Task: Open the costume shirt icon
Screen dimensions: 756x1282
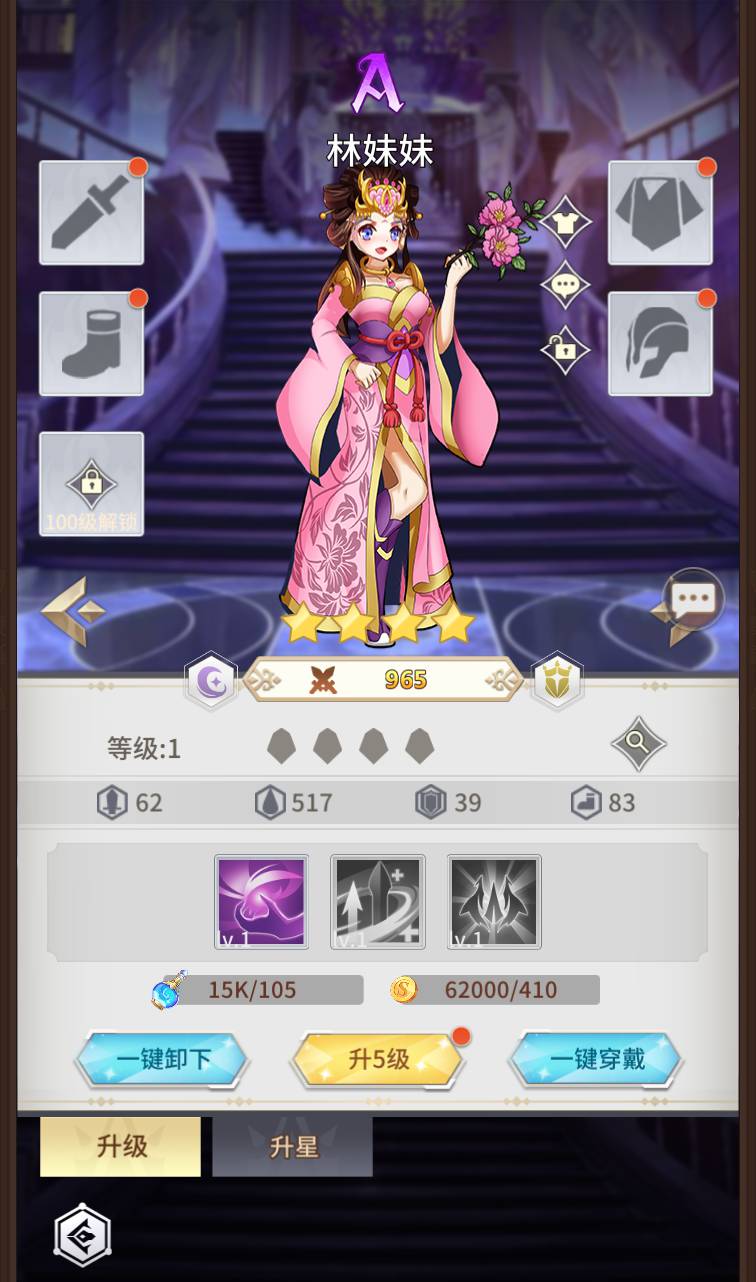Action: click(x=566, y=222)
